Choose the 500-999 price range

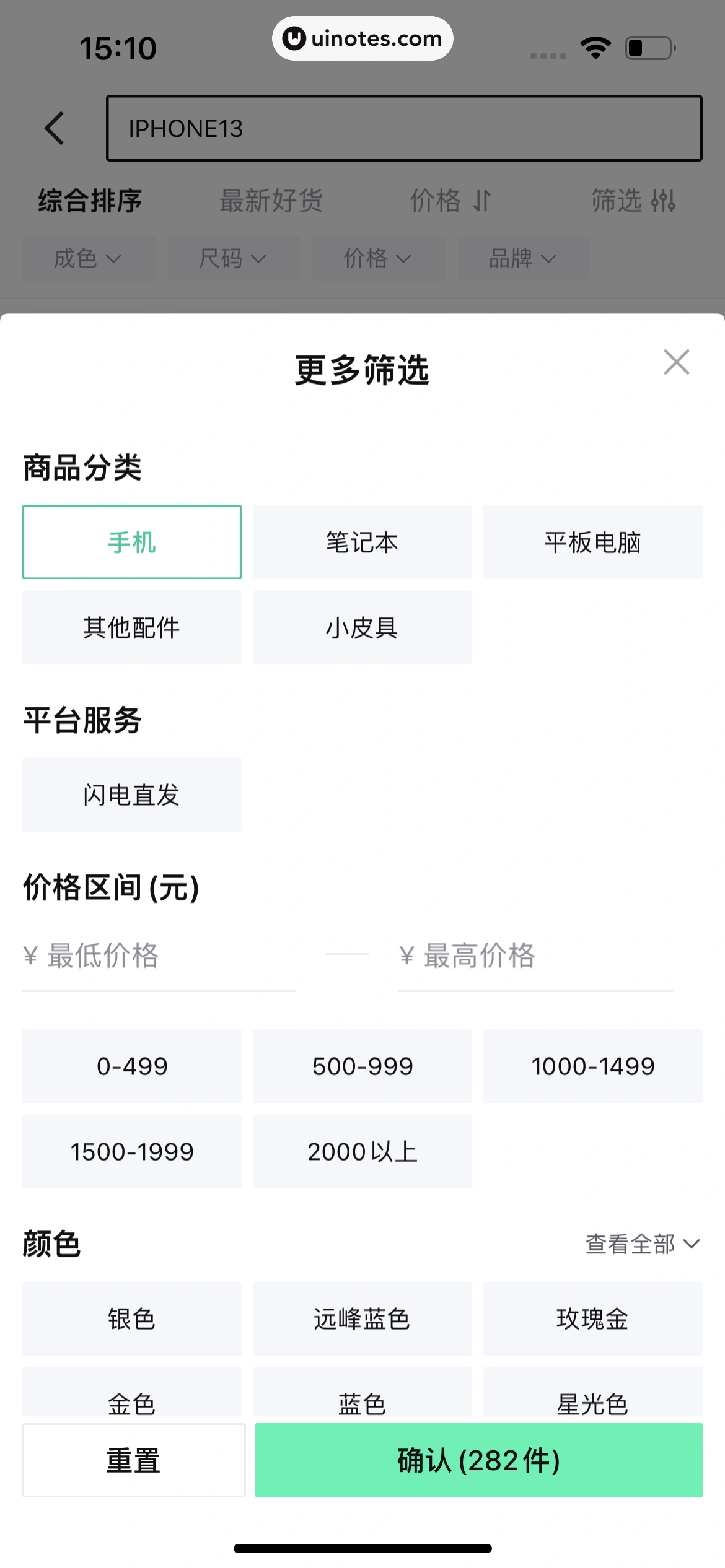click(362, 1066)
